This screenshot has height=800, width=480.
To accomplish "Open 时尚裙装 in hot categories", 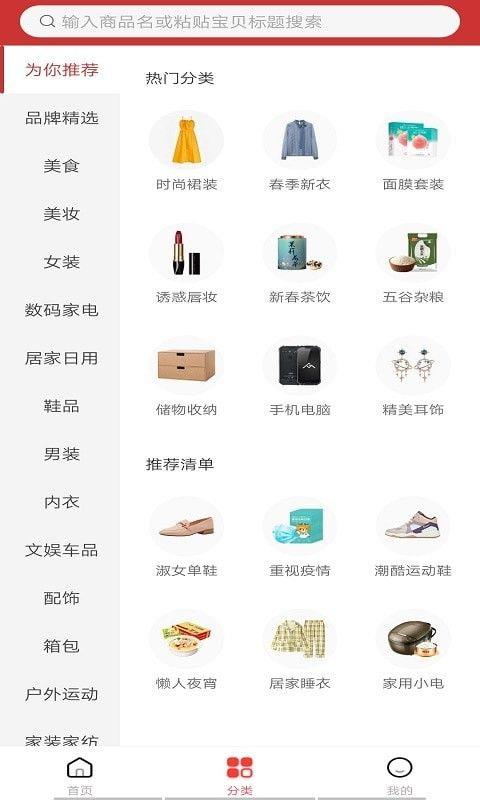I will pos(186,152).
